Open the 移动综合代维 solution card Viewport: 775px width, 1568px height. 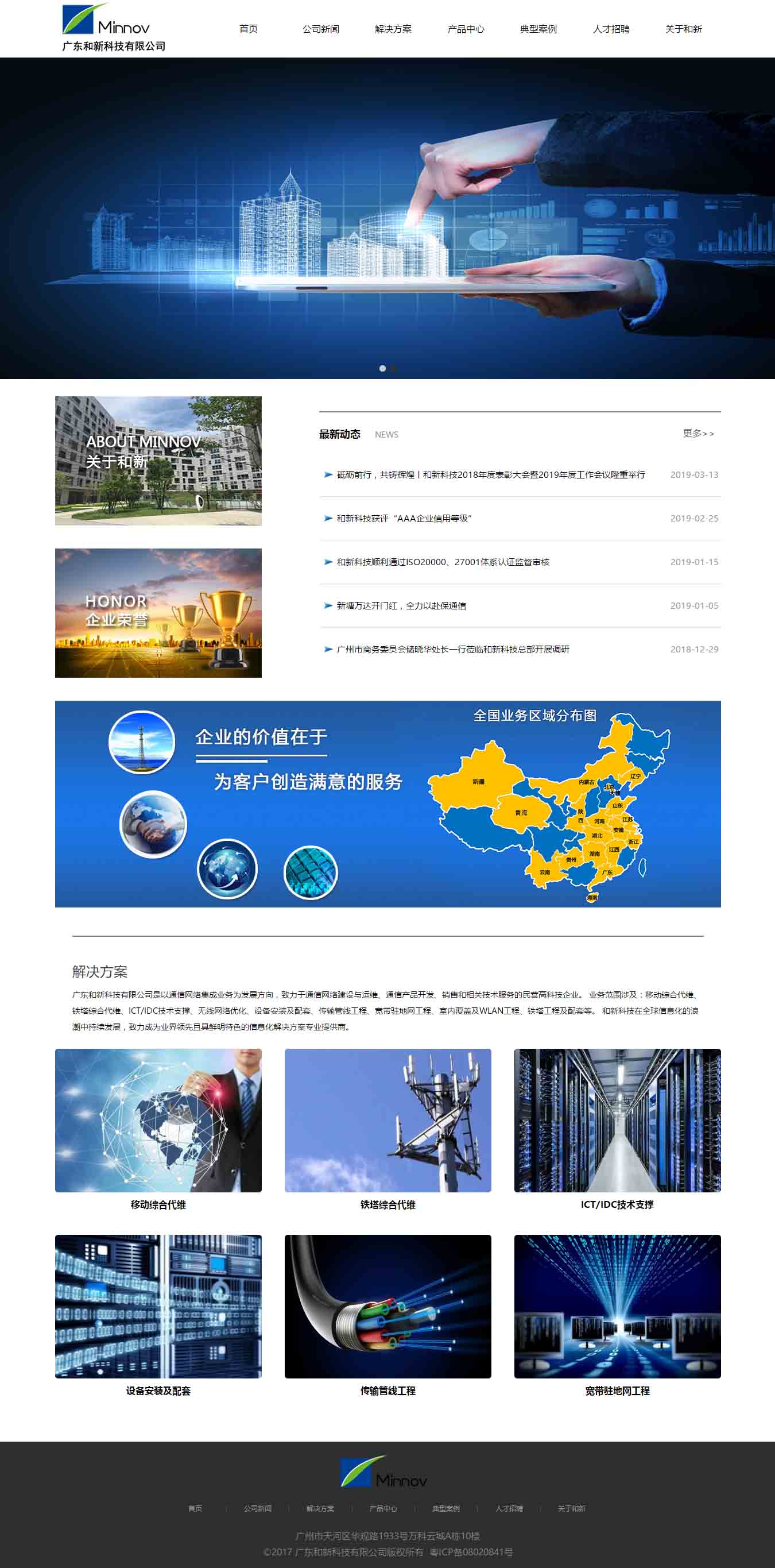click(x=158, y=1120)
